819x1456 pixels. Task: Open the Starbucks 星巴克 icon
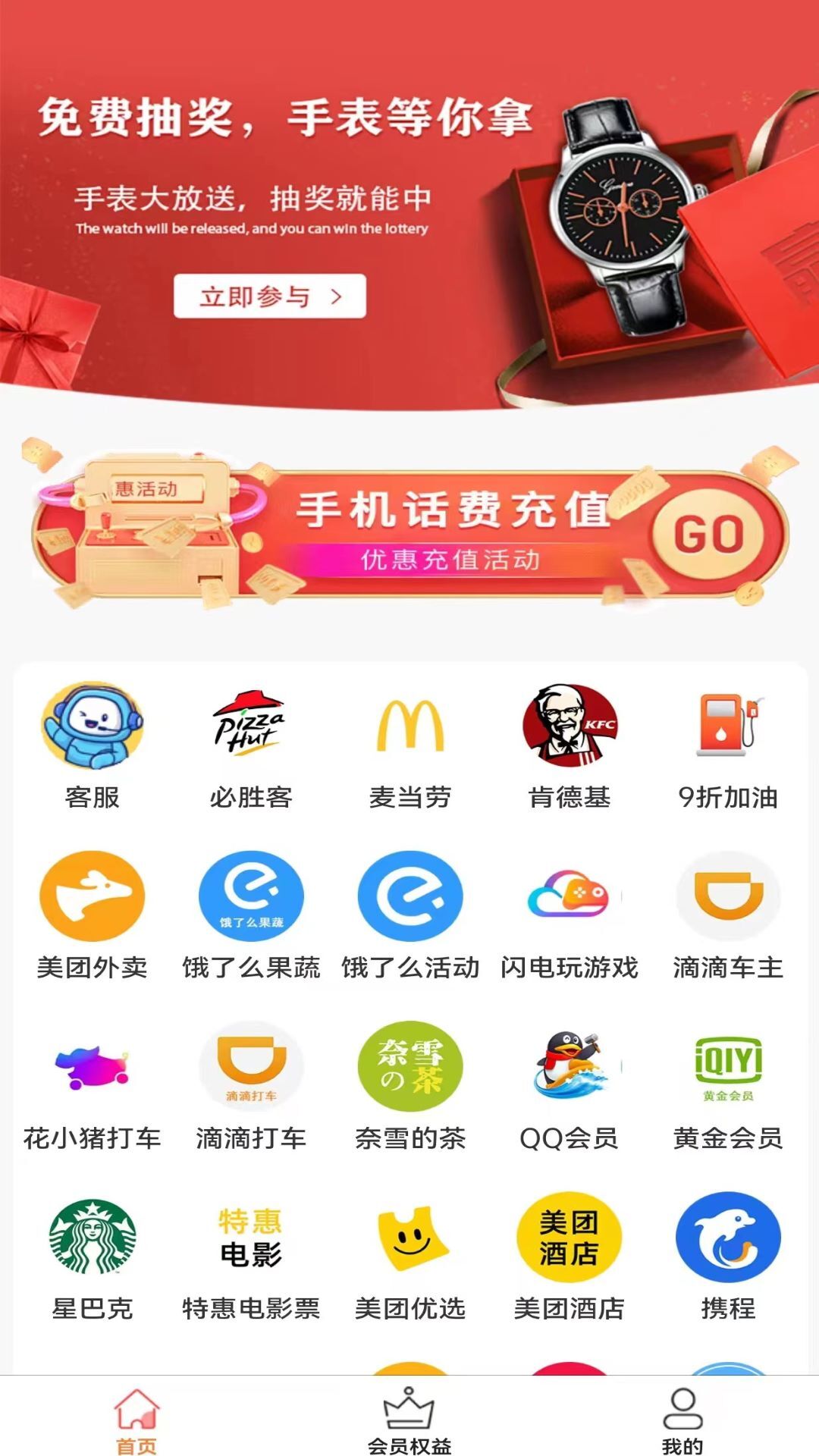91,1236
